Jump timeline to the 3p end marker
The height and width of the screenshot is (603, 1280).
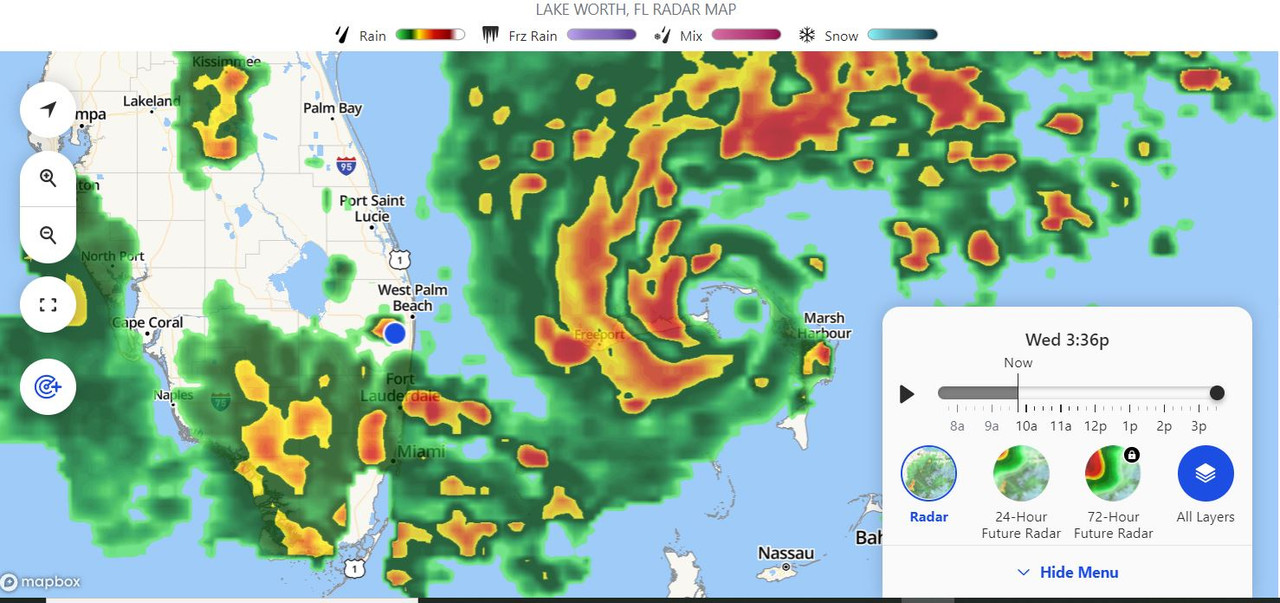point(1217,393)
